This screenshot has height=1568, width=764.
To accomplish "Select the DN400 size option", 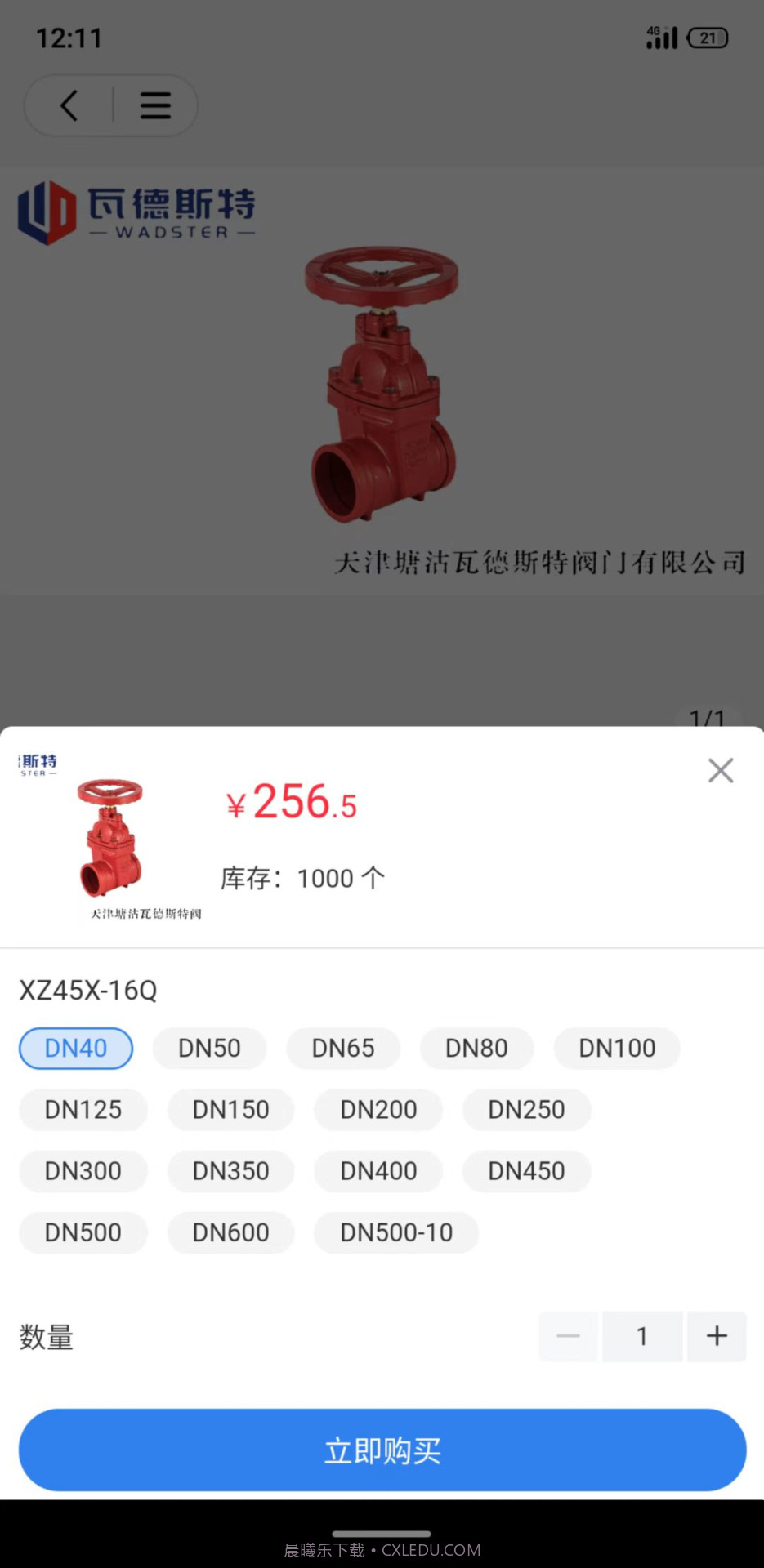I will tap(378, 1171).
